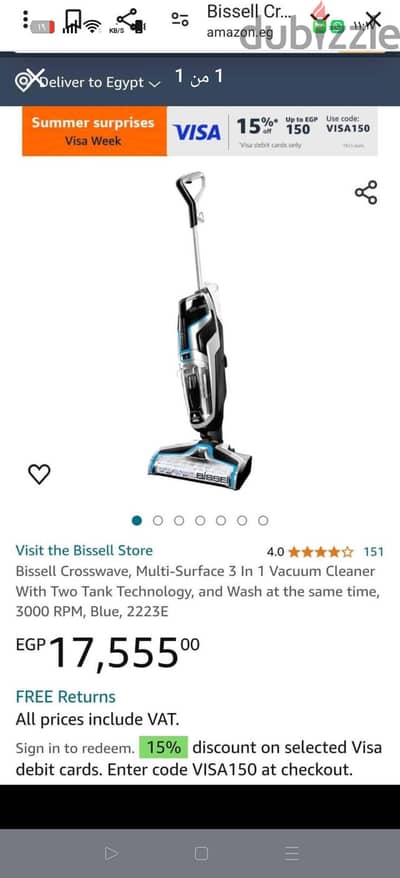
Task: Open the 151 customer ratings
Action: click(x=373, y=552)
